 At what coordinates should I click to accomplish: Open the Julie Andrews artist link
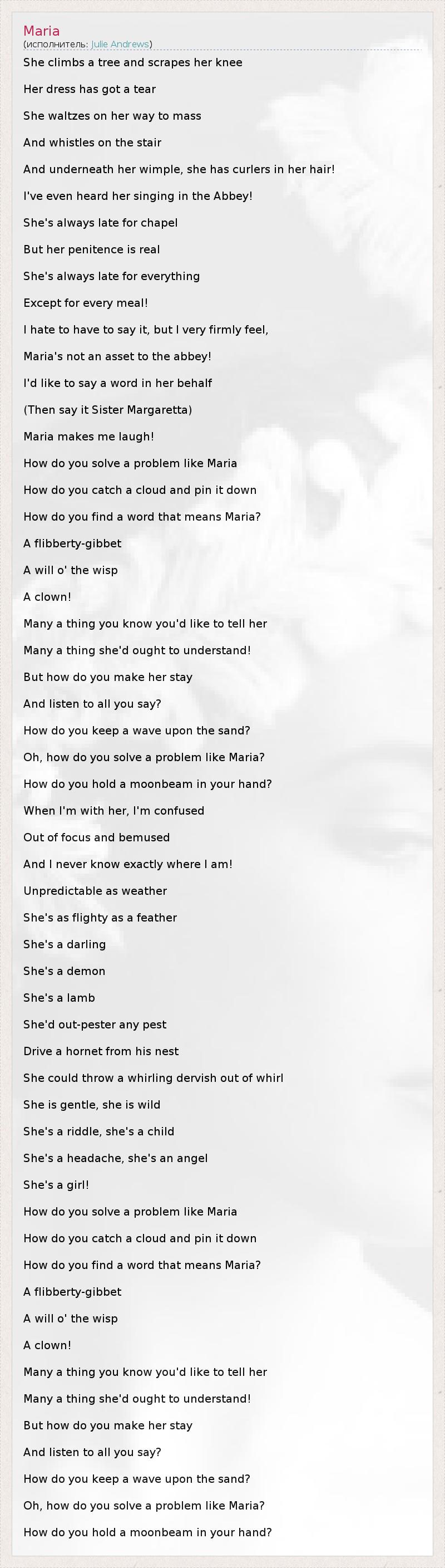[x=120, y=45]
